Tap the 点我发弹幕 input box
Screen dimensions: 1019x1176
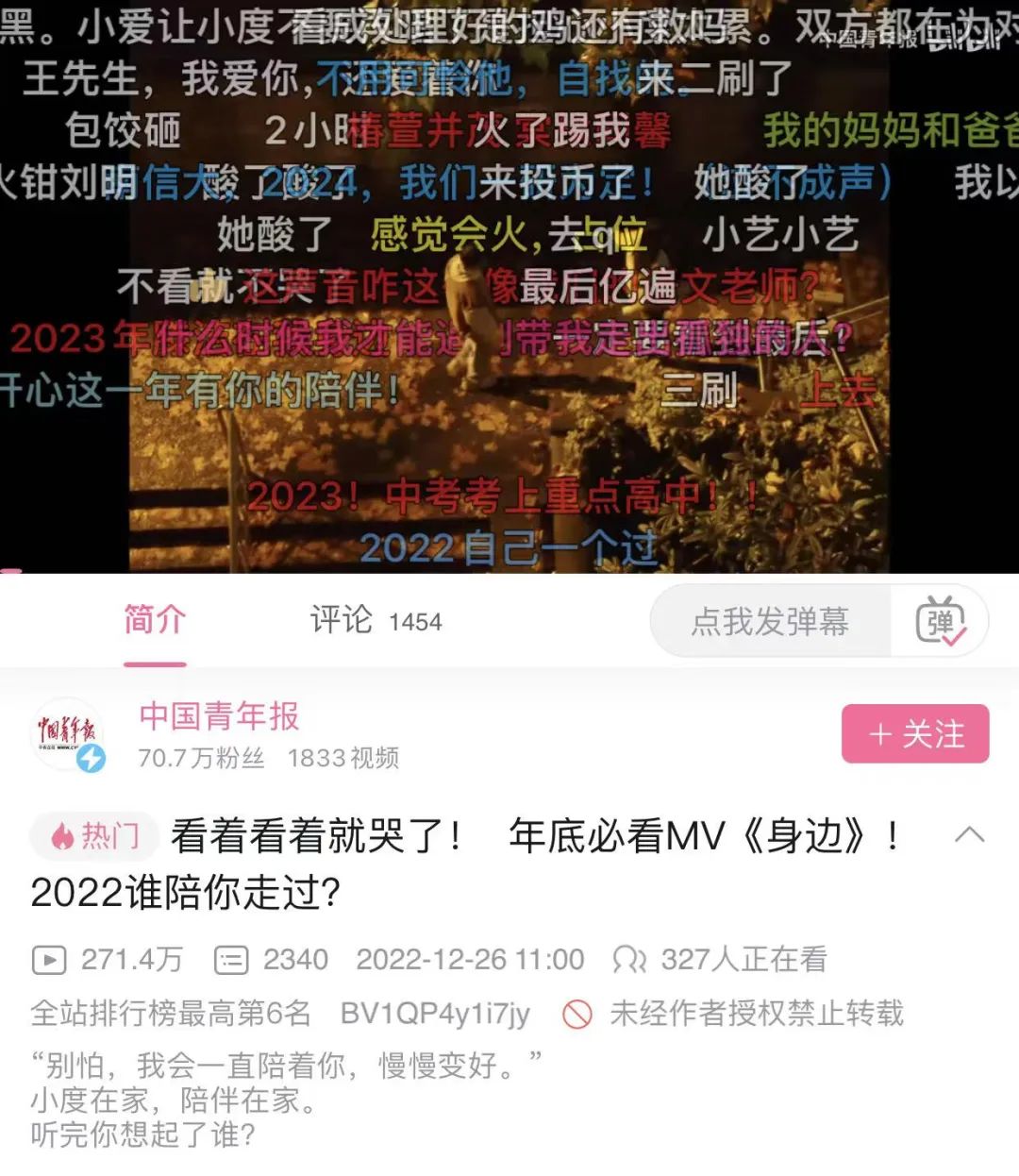point(770,621)
